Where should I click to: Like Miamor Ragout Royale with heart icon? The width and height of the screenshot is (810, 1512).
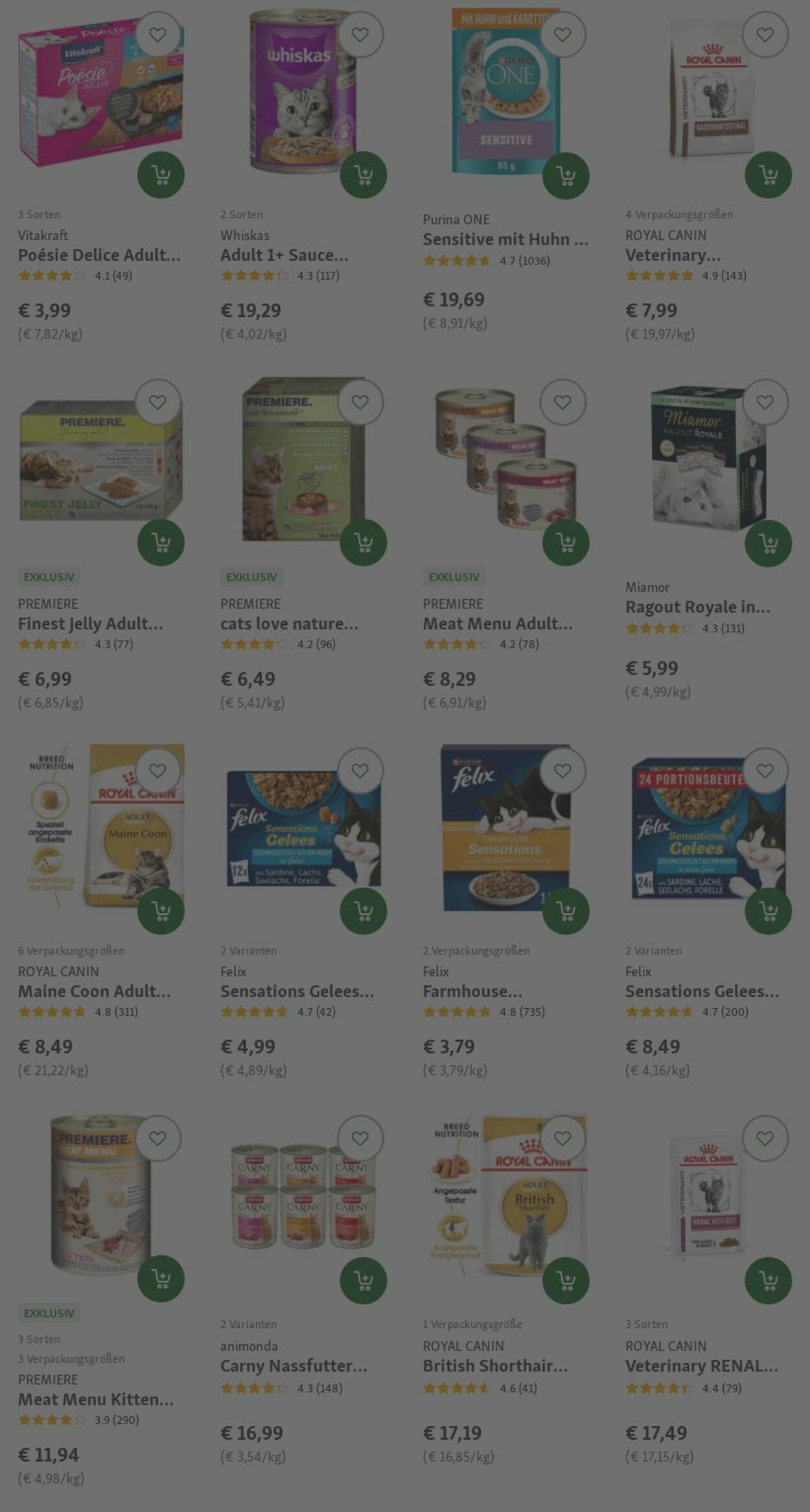765,402
